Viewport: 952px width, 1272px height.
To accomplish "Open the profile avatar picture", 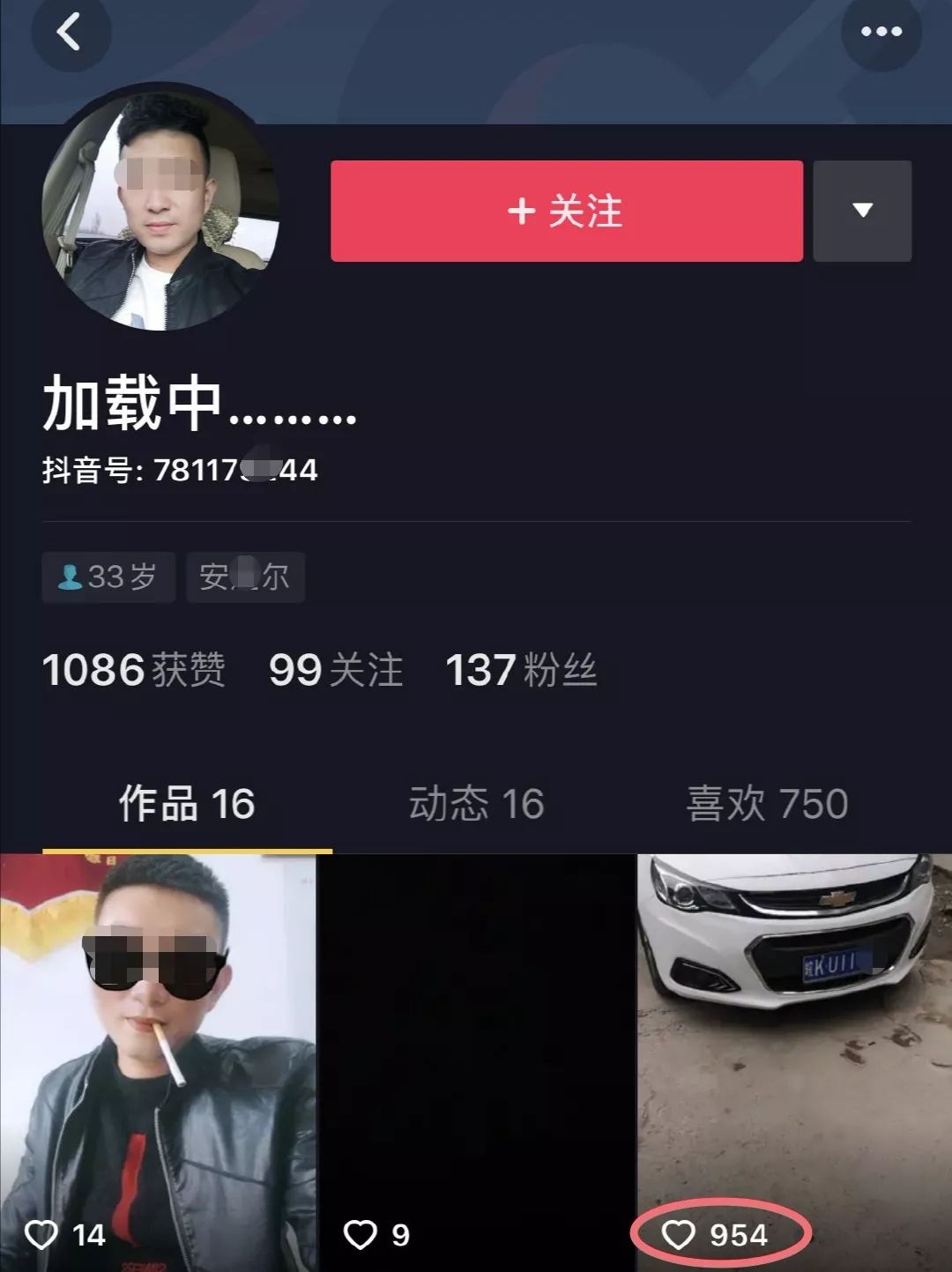I will [x=160, y=212].
